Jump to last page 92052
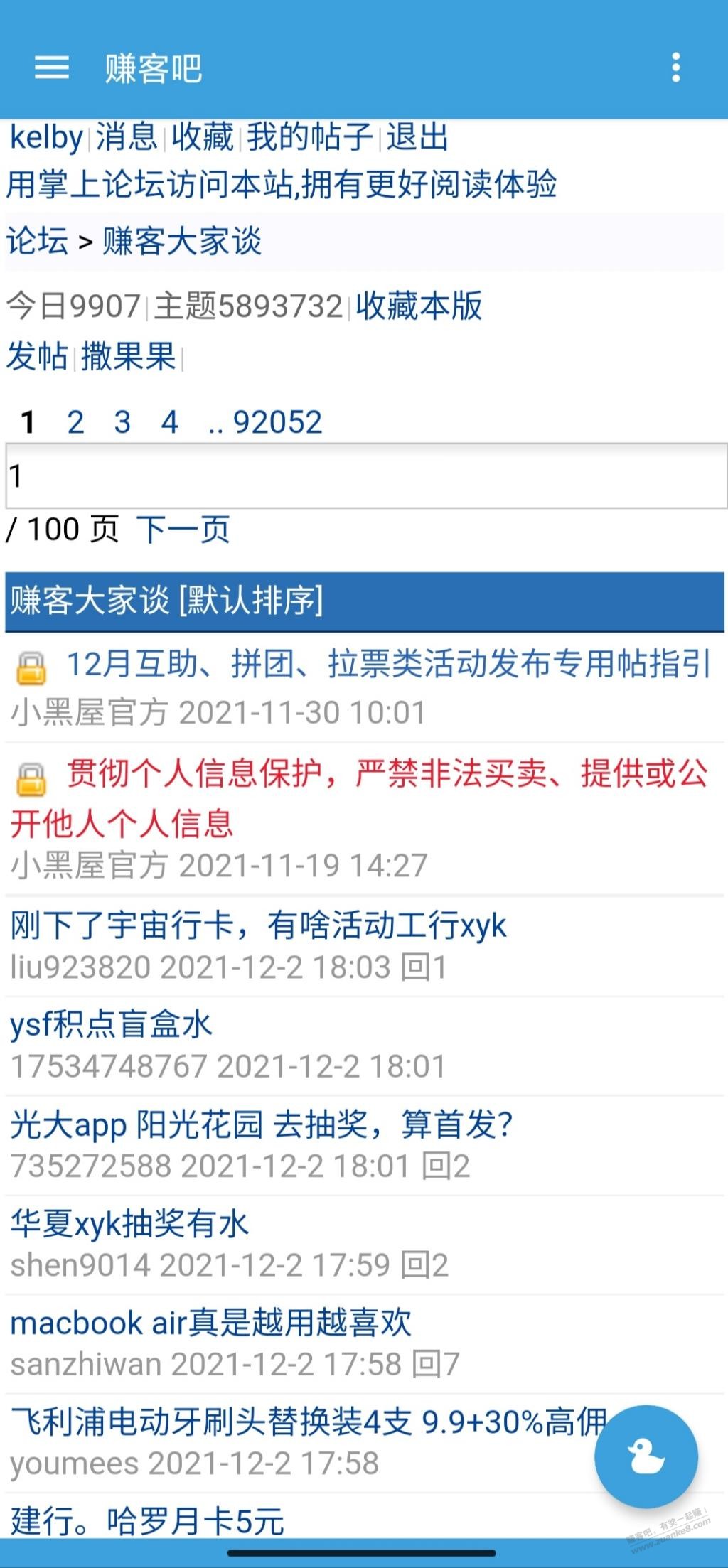Image resolution: width=728 pixels, height=1568 pixels. point(277,422)
